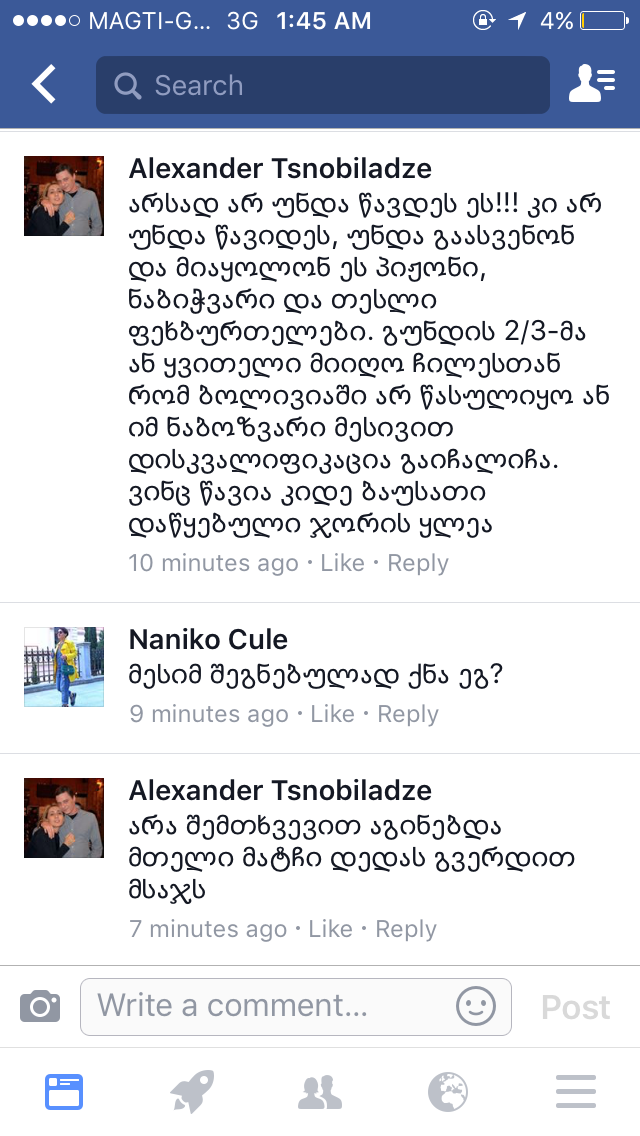Open Naniko Cule's profile

[x=208, y=640]
